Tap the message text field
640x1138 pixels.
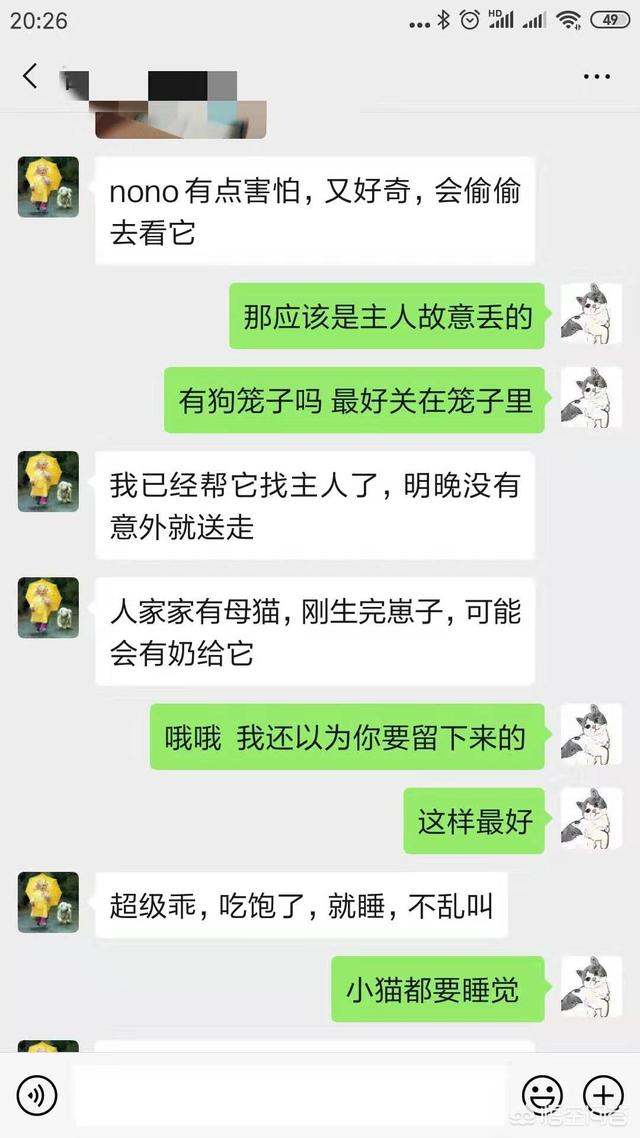tap(290, 1095)
